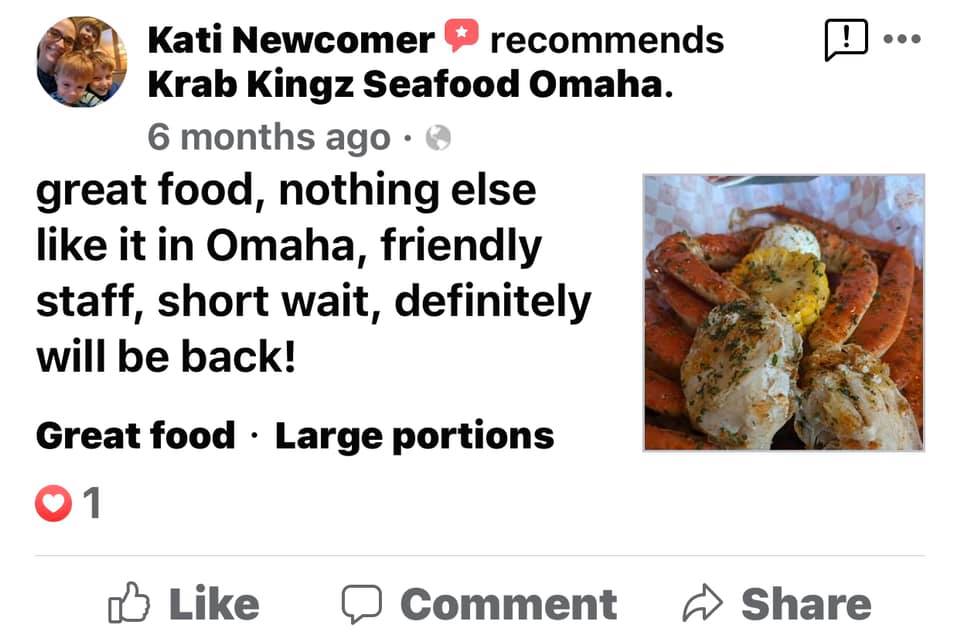Comment on this recommendation
The width and height of the screenshot is (960, 638).
click(x=479, y=603)
